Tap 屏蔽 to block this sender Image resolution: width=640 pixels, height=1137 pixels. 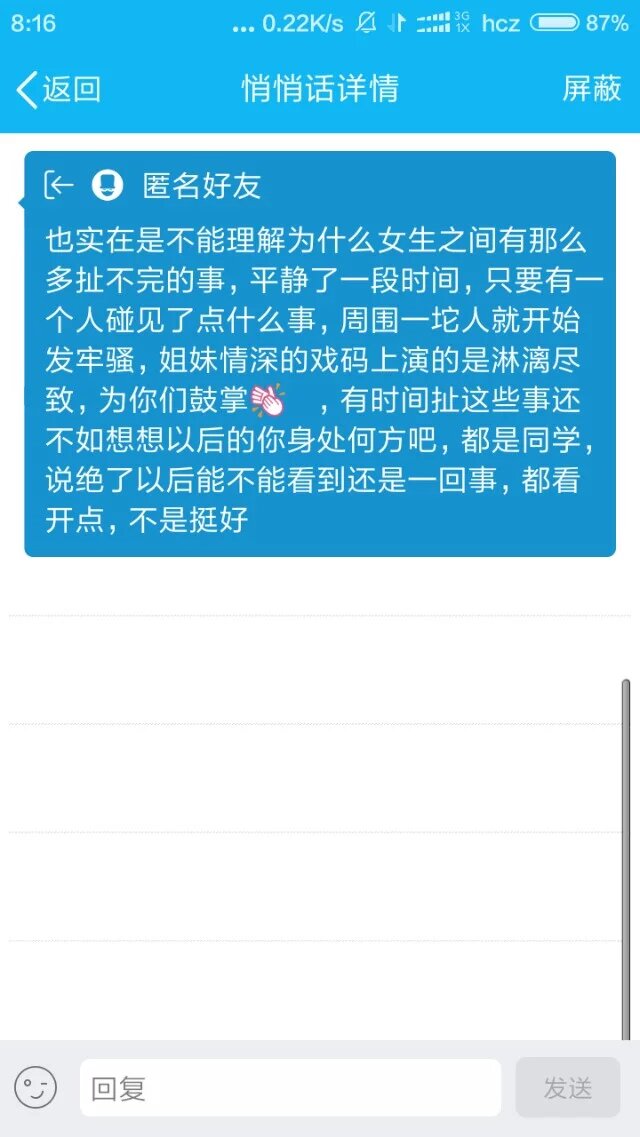(x=591, y=89)
